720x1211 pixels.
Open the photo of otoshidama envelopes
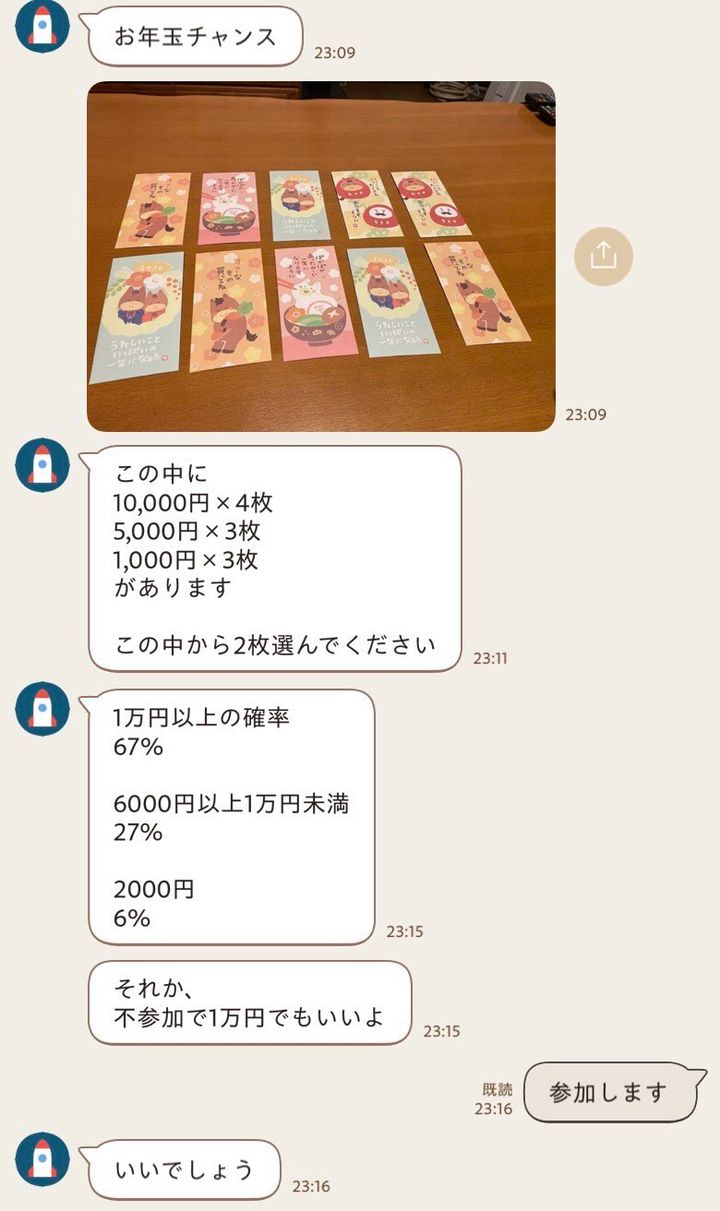[321, 256]
